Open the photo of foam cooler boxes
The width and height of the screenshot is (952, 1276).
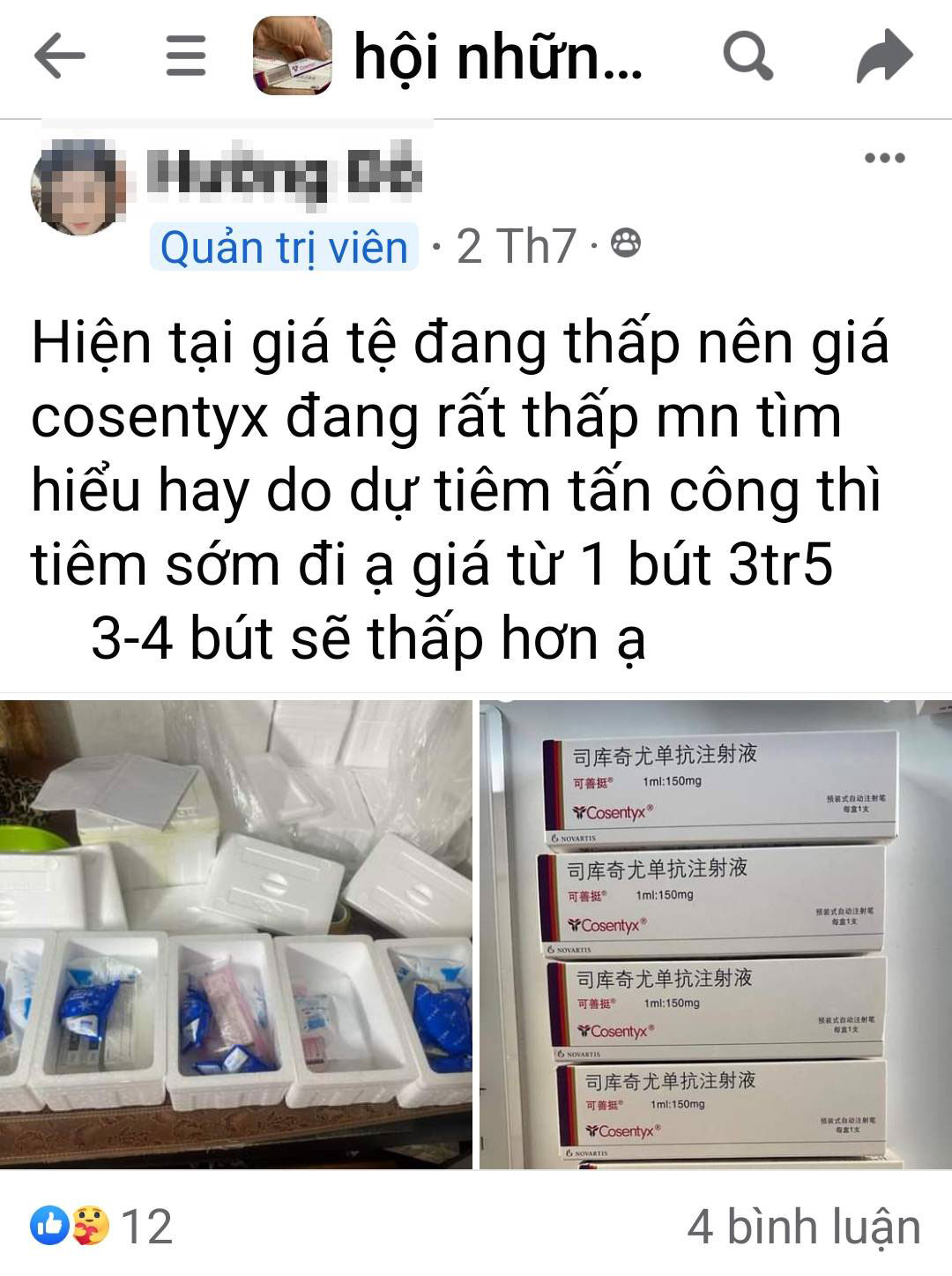pos(235,933)
